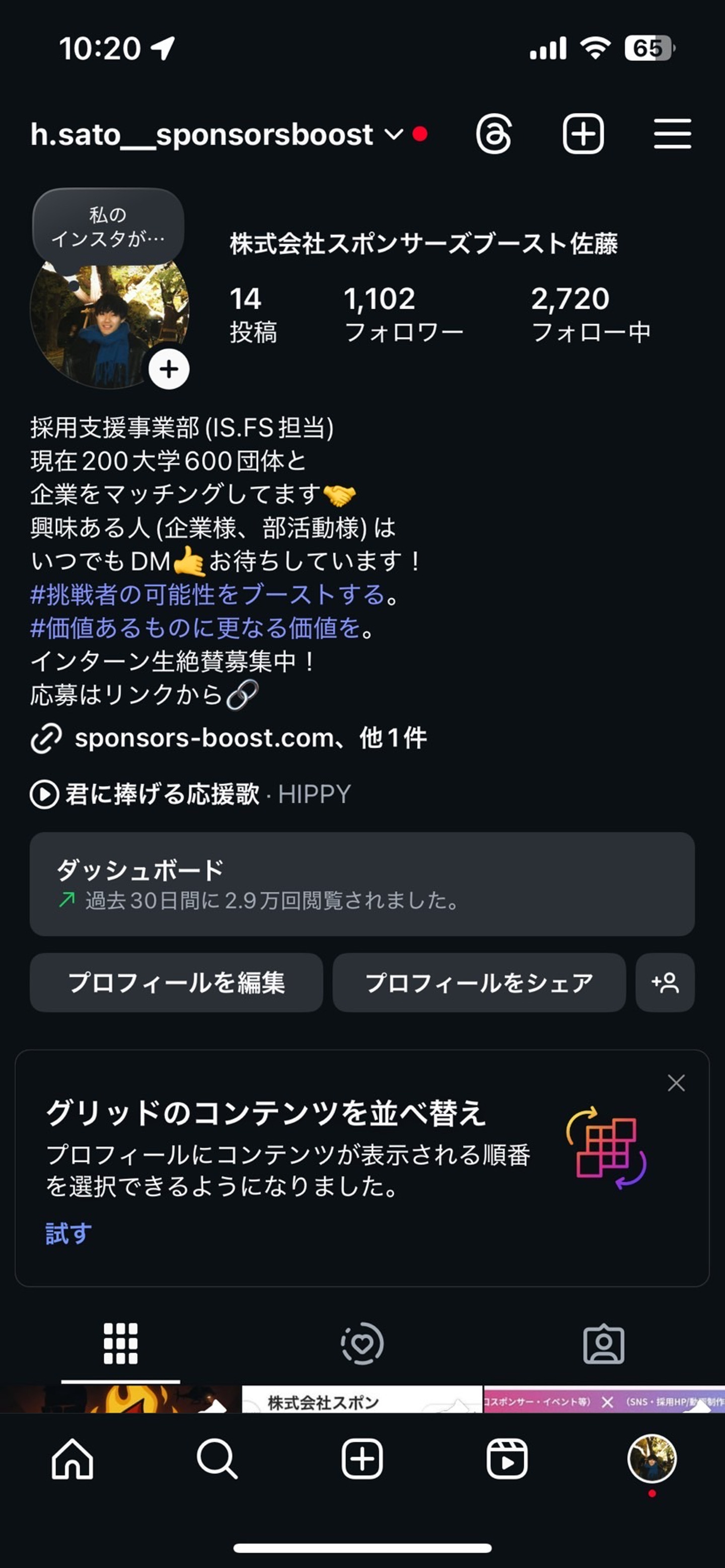The height and width of the screenshot is (1568, 725).
Task: Create new content via the top plus icon
Action: [583, 134]
